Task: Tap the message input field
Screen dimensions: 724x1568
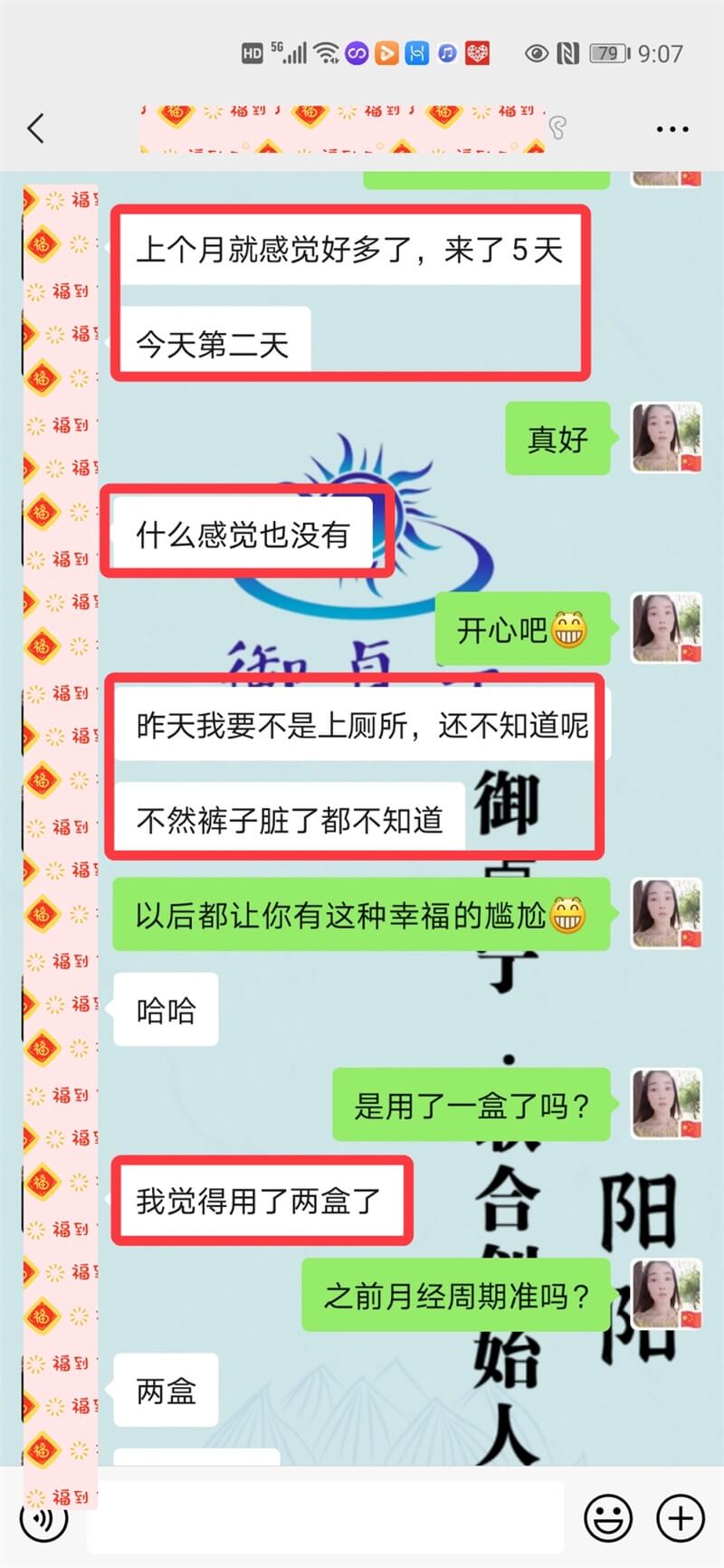Action: [x=326, y=1517]
